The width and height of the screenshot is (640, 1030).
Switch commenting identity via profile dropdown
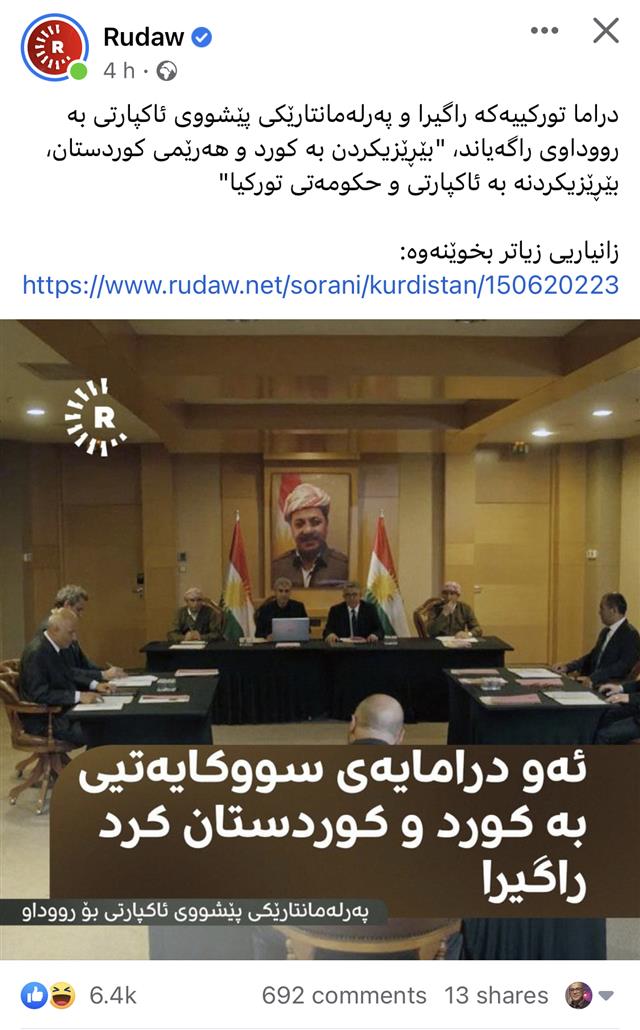590,995
